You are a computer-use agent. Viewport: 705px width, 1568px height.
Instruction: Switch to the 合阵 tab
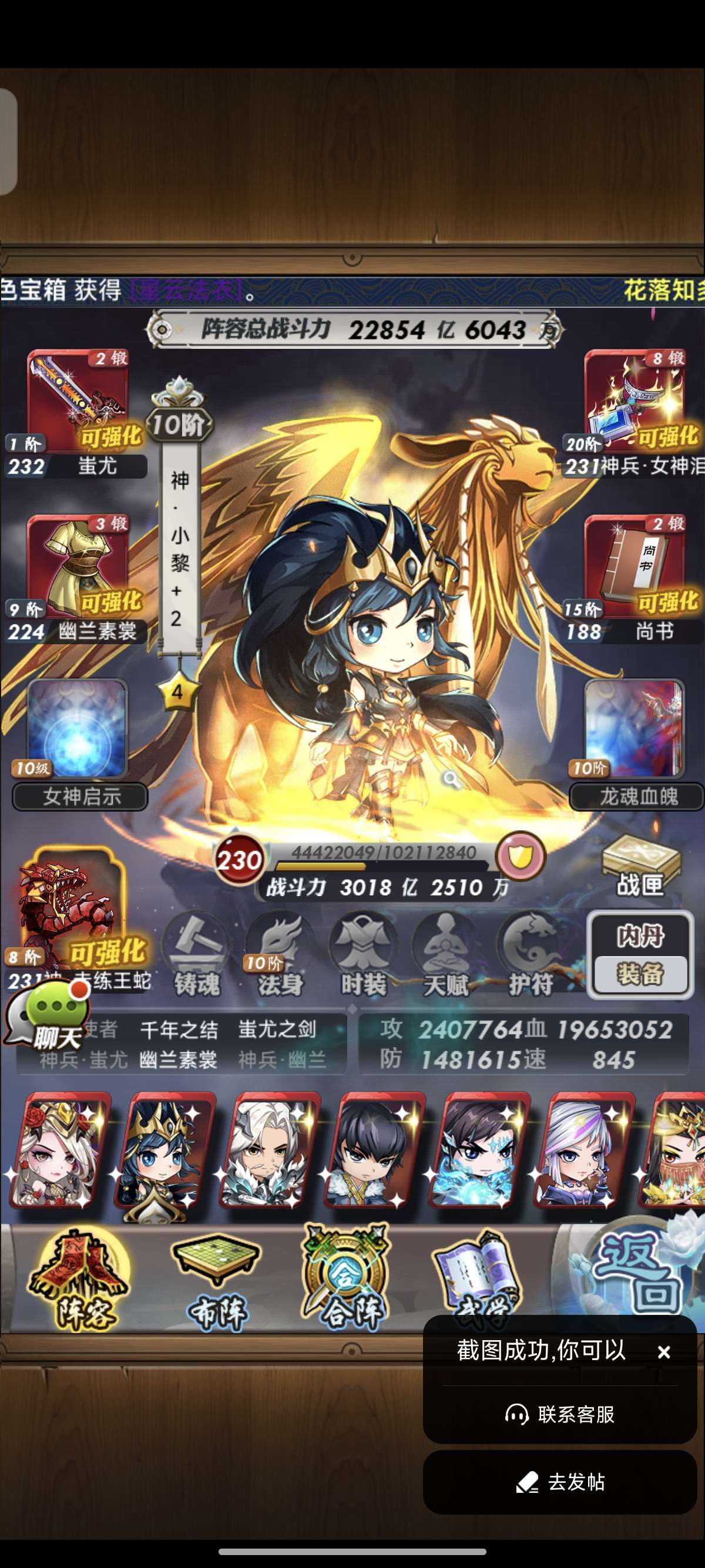coord(345,1278)
